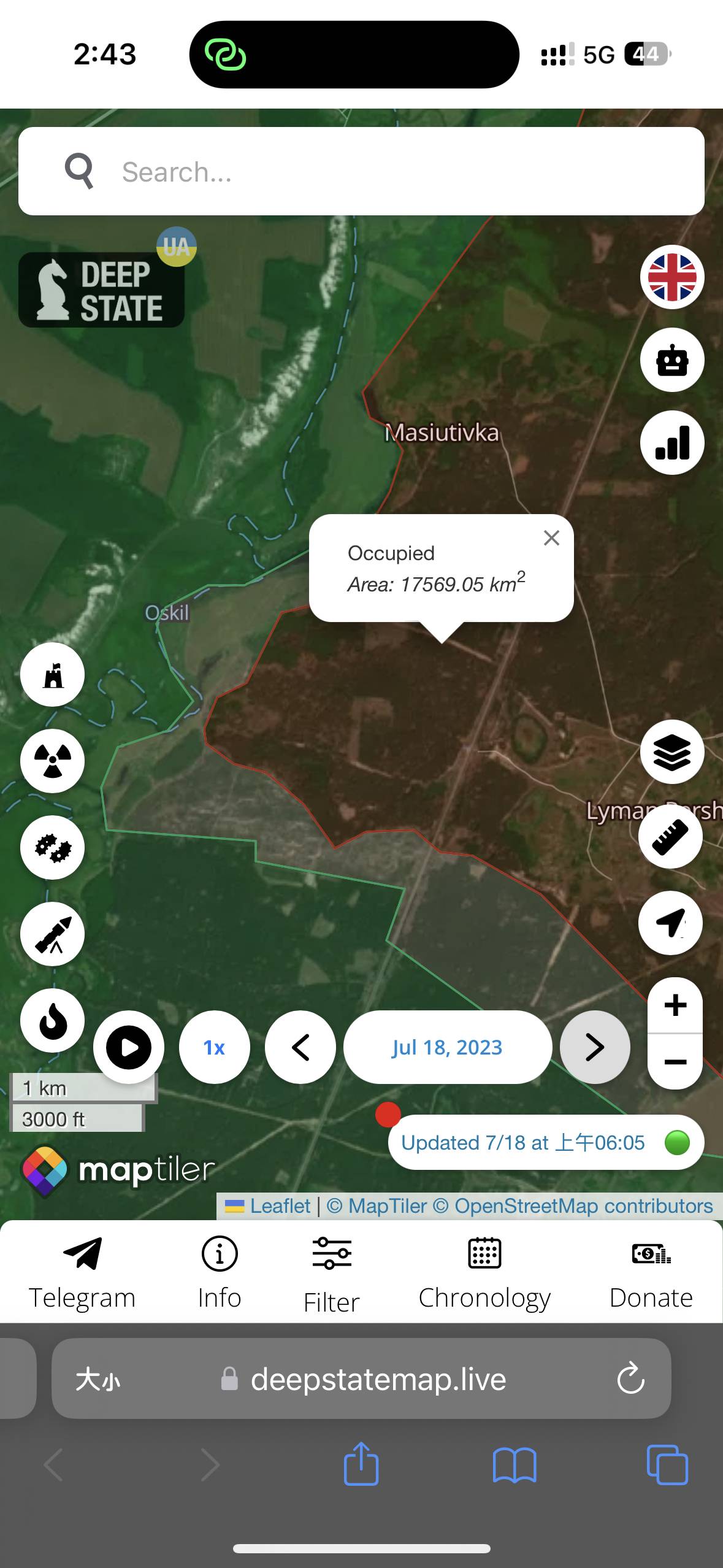Activate the ruler measurement tool
The height and width of the screenshot is (1568, 723).
click(670, 837)
